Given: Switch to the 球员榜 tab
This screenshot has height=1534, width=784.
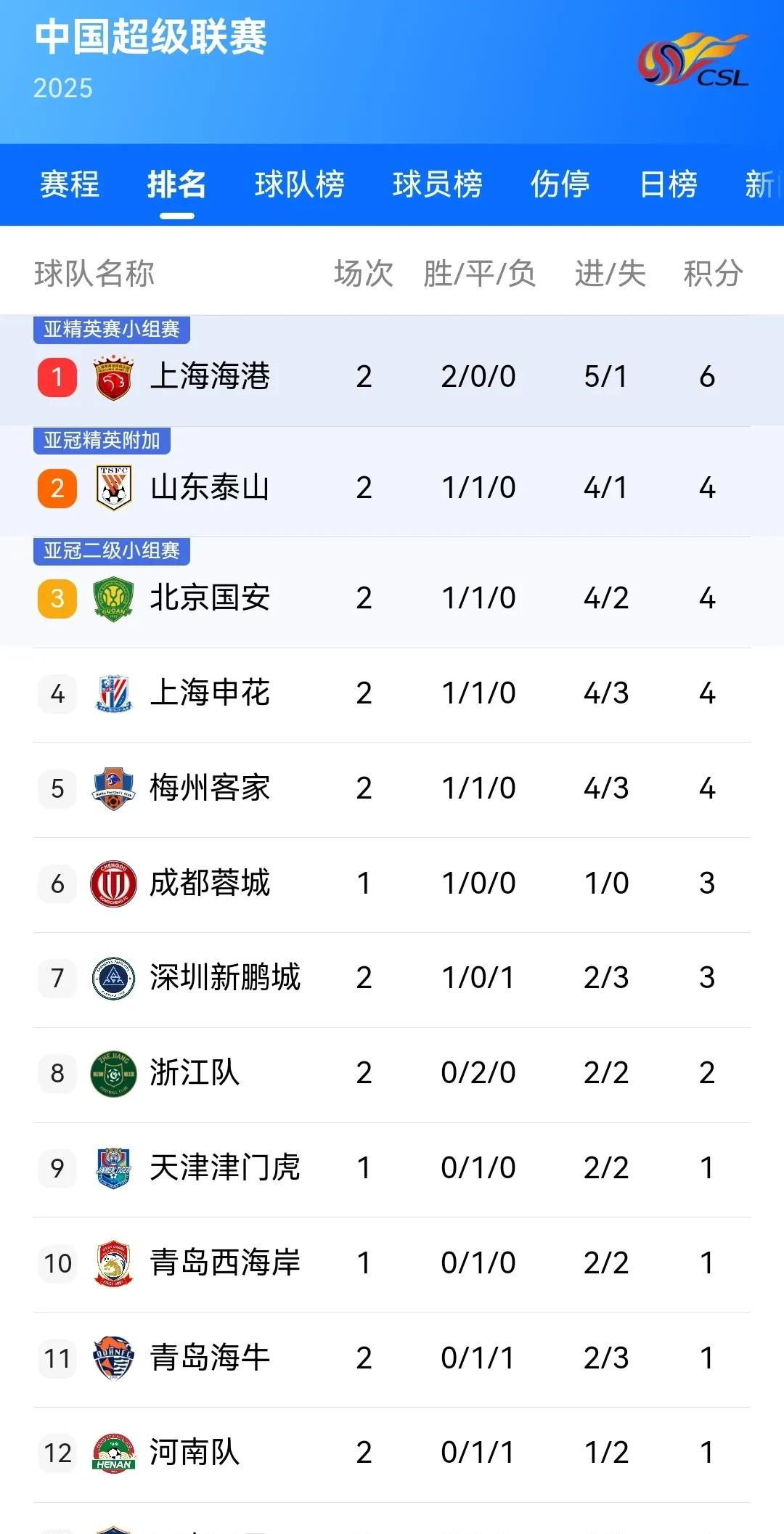Looking at the screenshot, I should coord(438,184).
